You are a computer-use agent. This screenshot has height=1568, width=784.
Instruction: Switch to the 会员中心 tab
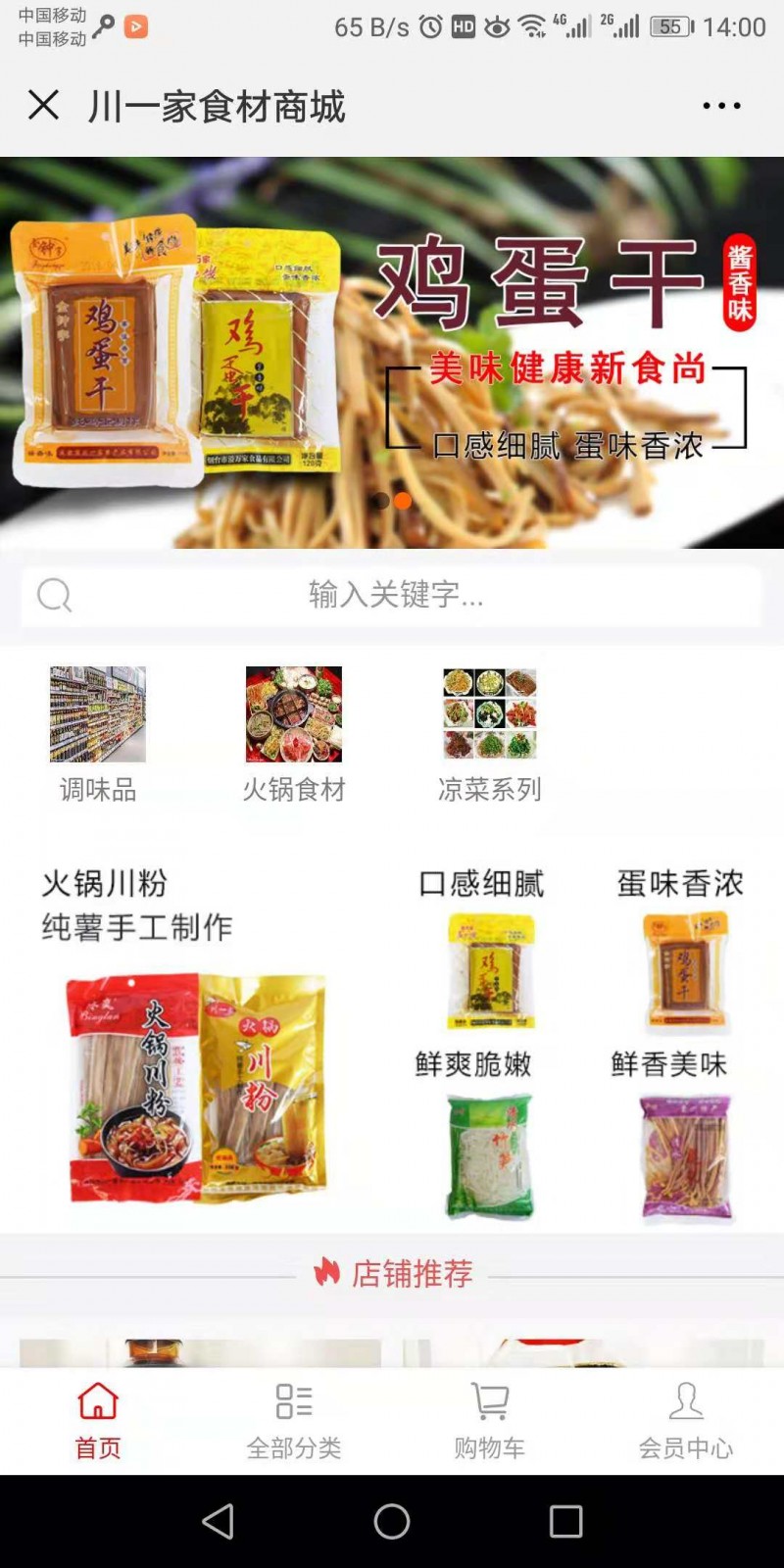(686, 1421)
